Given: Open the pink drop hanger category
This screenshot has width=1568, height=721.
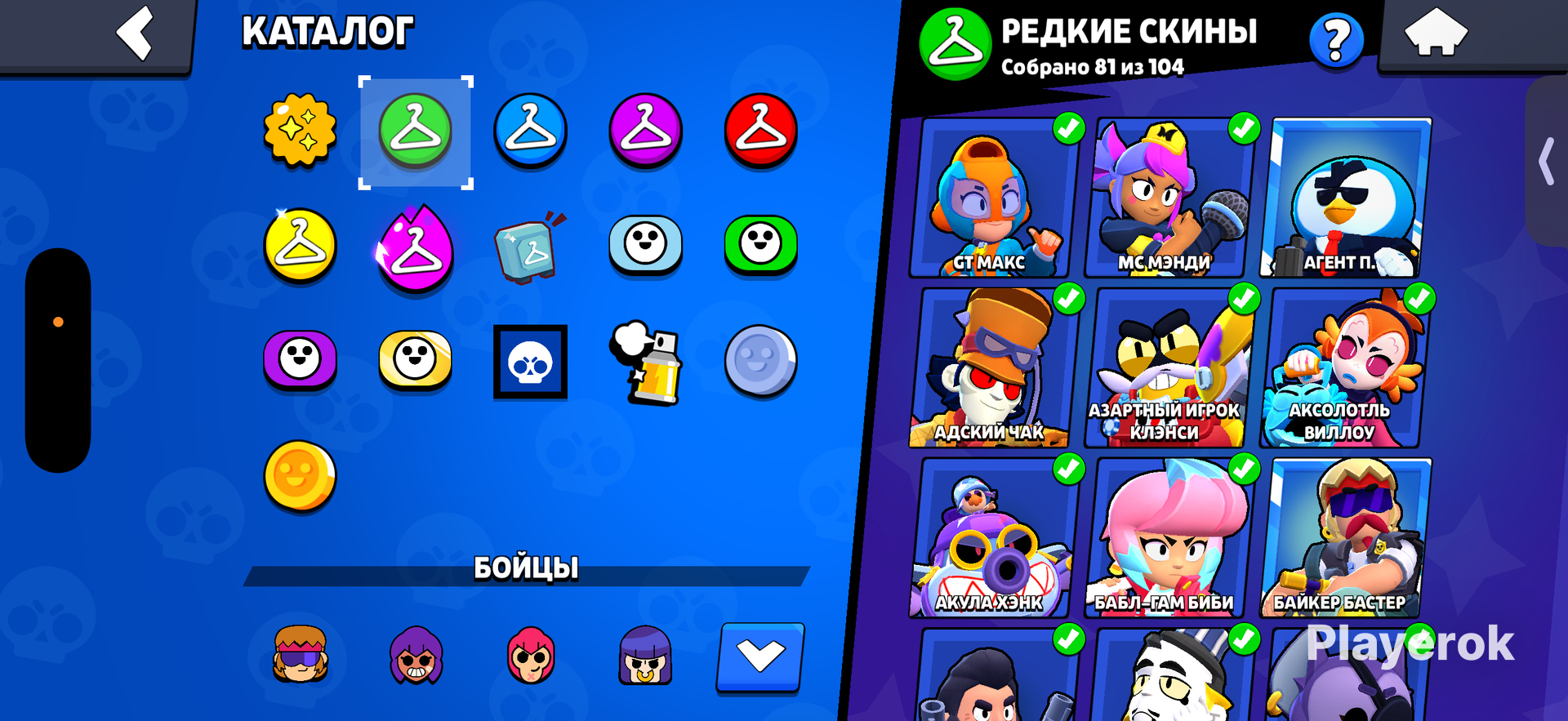Looking at the screenshot, I should pos(415,249).
